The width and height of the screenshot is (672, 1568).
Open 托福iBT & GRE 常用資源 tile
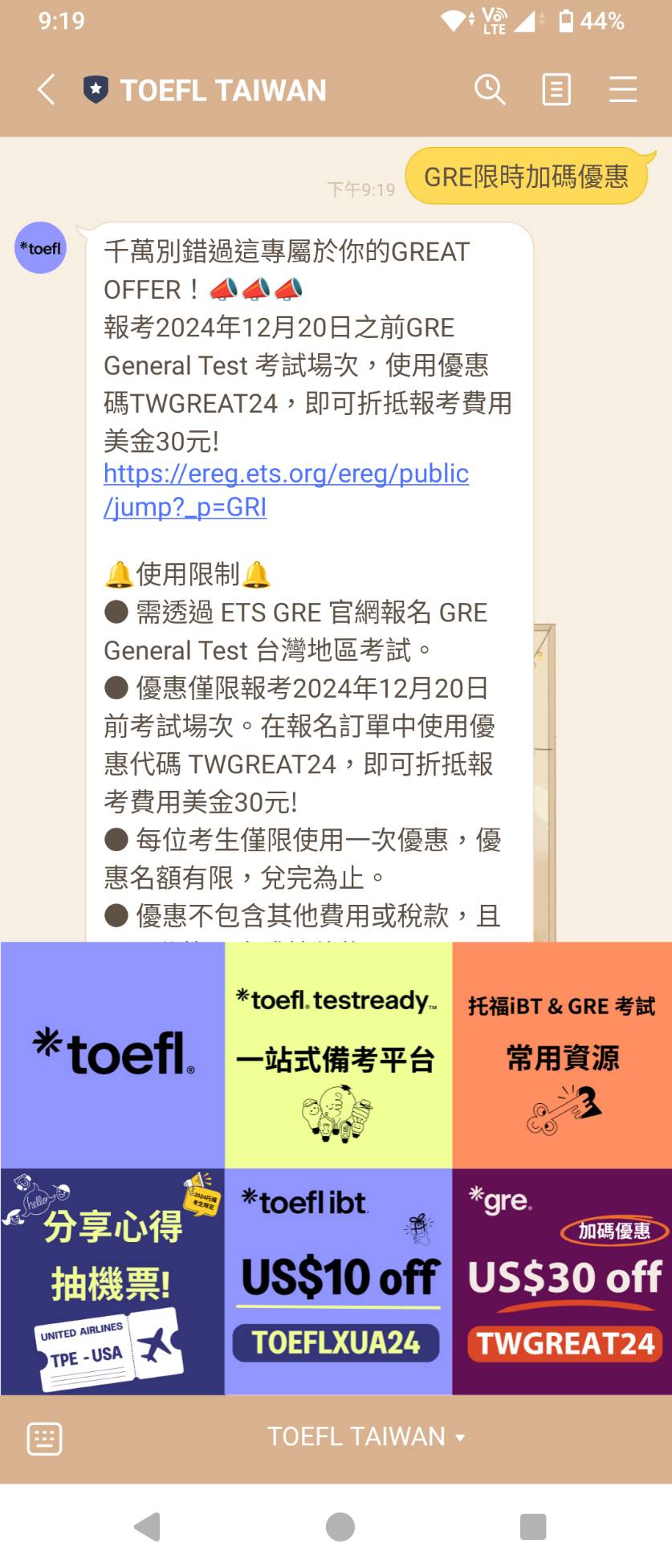[562, 1054]
